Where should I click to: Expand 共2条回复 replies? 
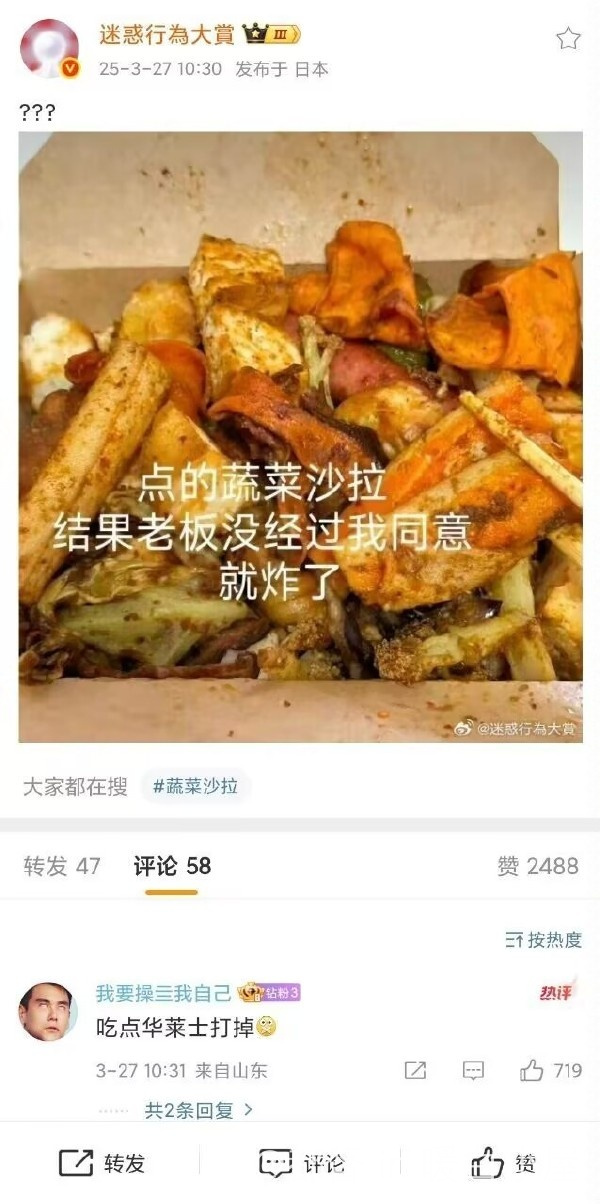[x=198, y=1109]
